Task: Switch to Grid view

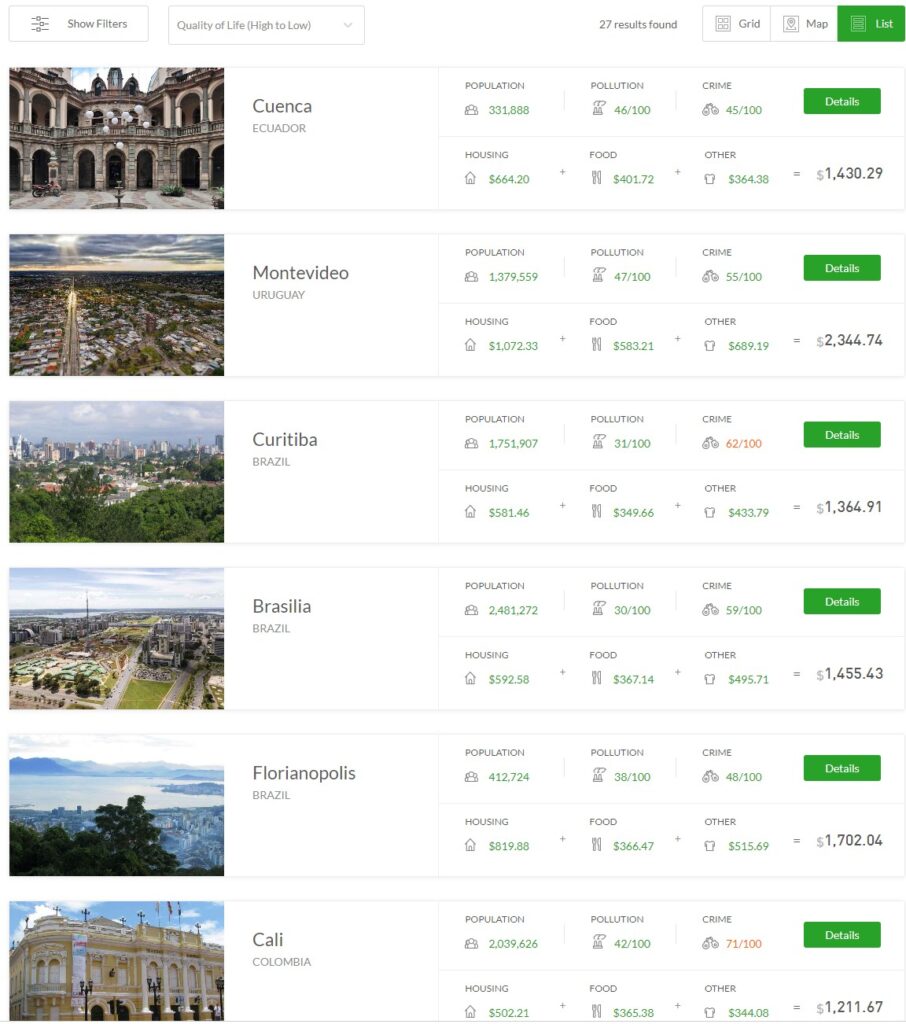Action: [x=737, y=24]
